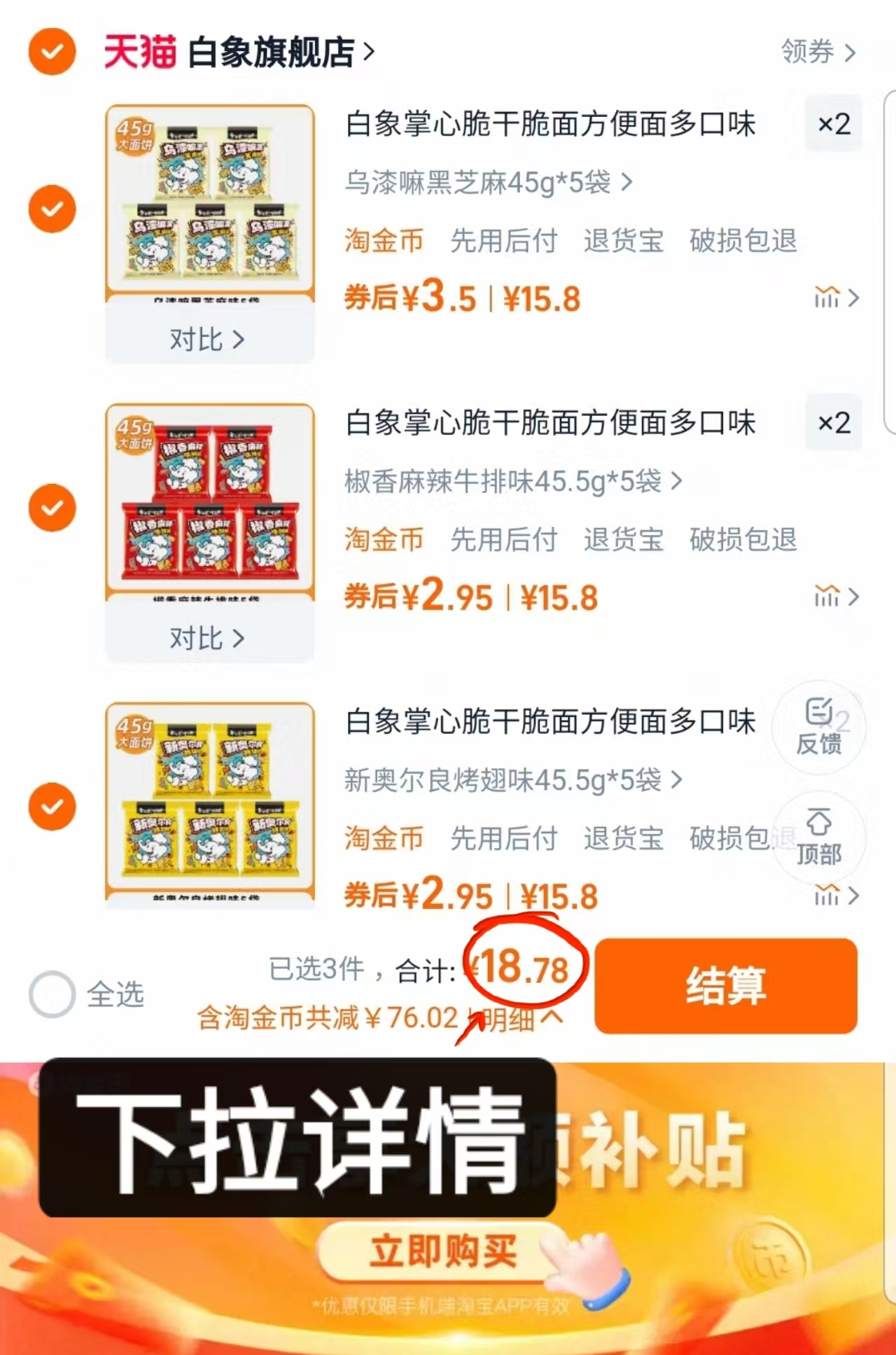This screenshot has width=896, height=1355.
Task: Uncheck the black sesame noodles item
Action: coord(52,209)
